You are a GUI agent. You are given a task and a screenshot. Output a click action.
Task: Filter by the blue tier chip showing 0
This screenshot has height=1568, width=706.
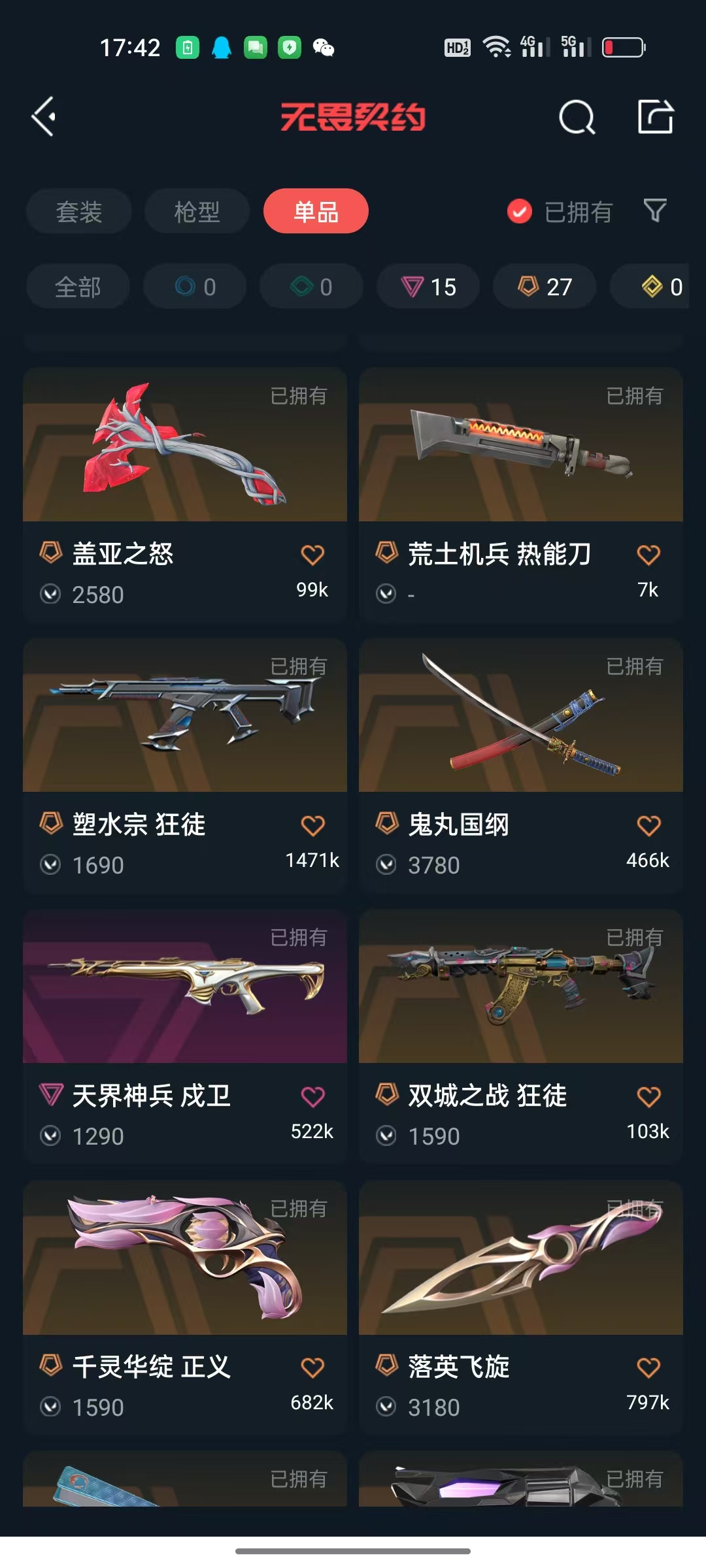[x=195, y=286]
